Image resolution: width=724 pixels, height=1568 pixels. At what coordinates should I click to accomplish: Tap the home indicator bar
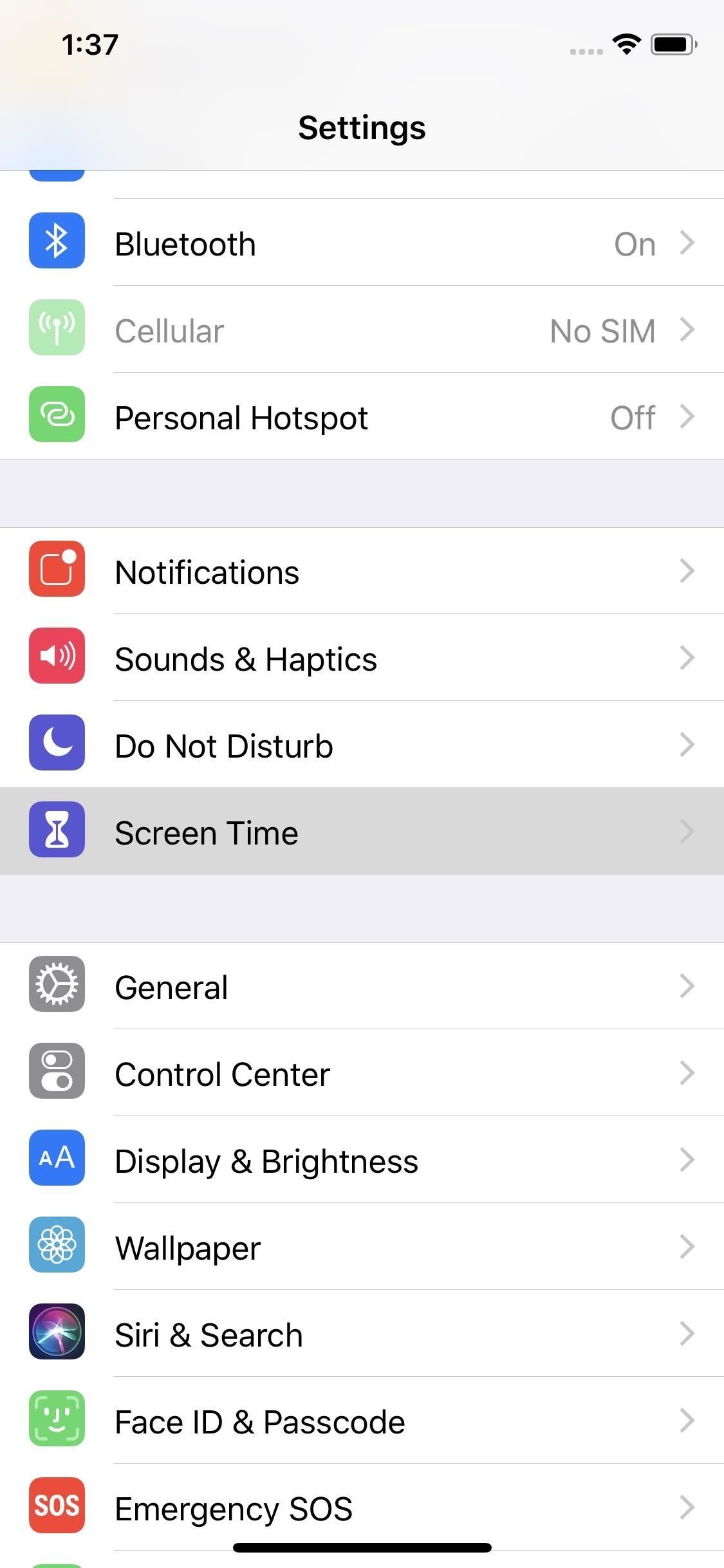click(362, 1547)
